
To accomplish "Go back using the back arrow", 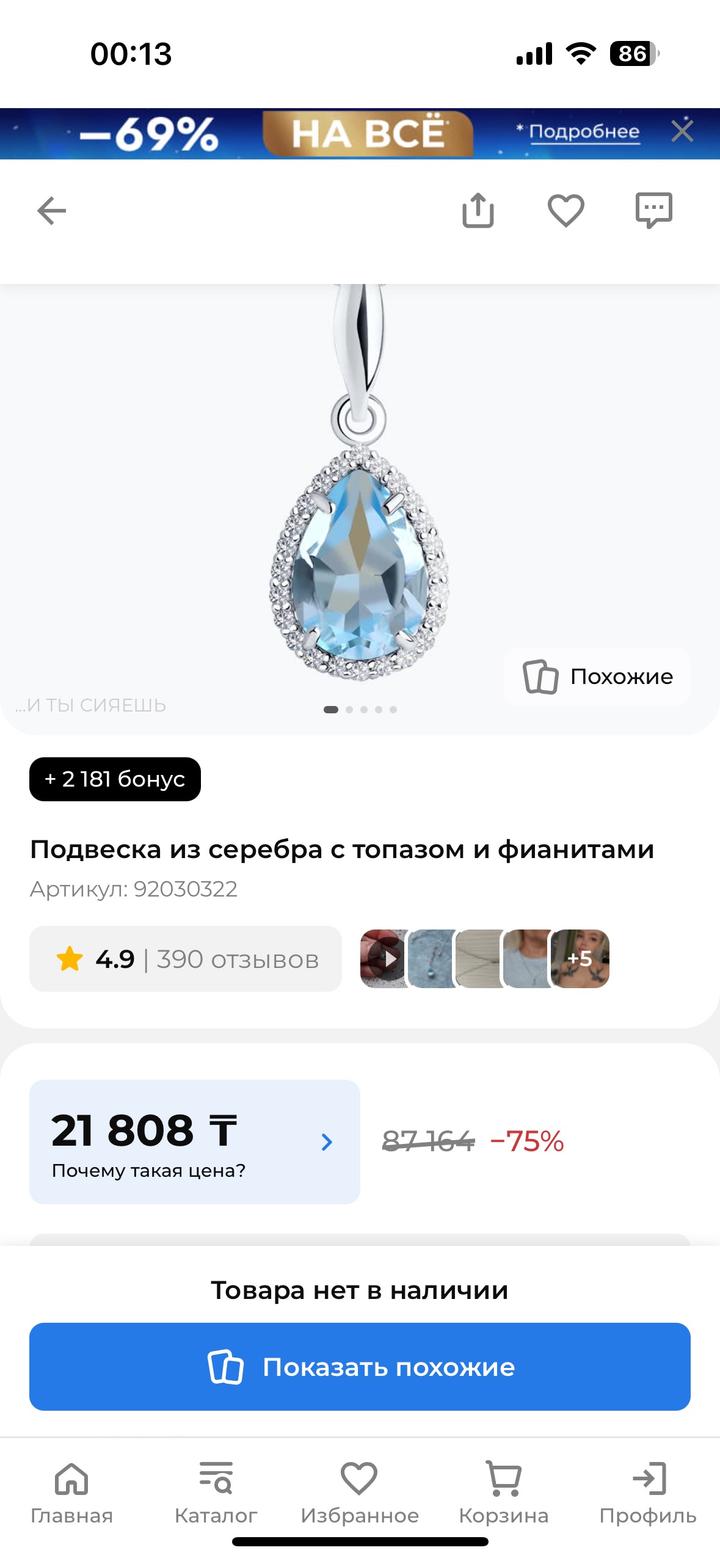I will 51,210.
